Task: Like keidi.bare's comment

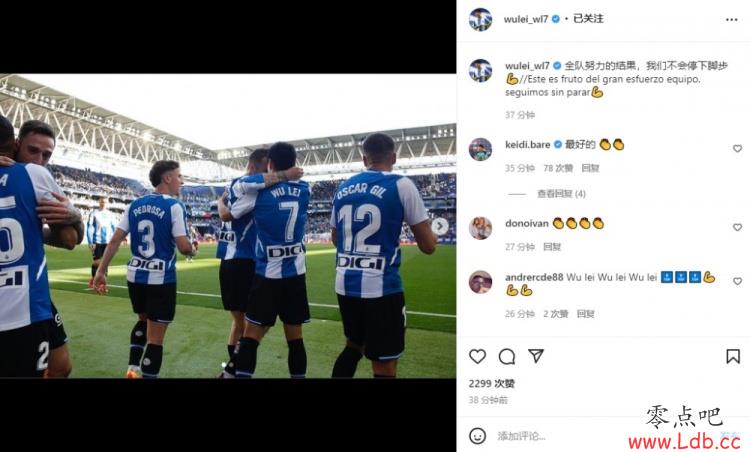Action: (x=737, y=148)
